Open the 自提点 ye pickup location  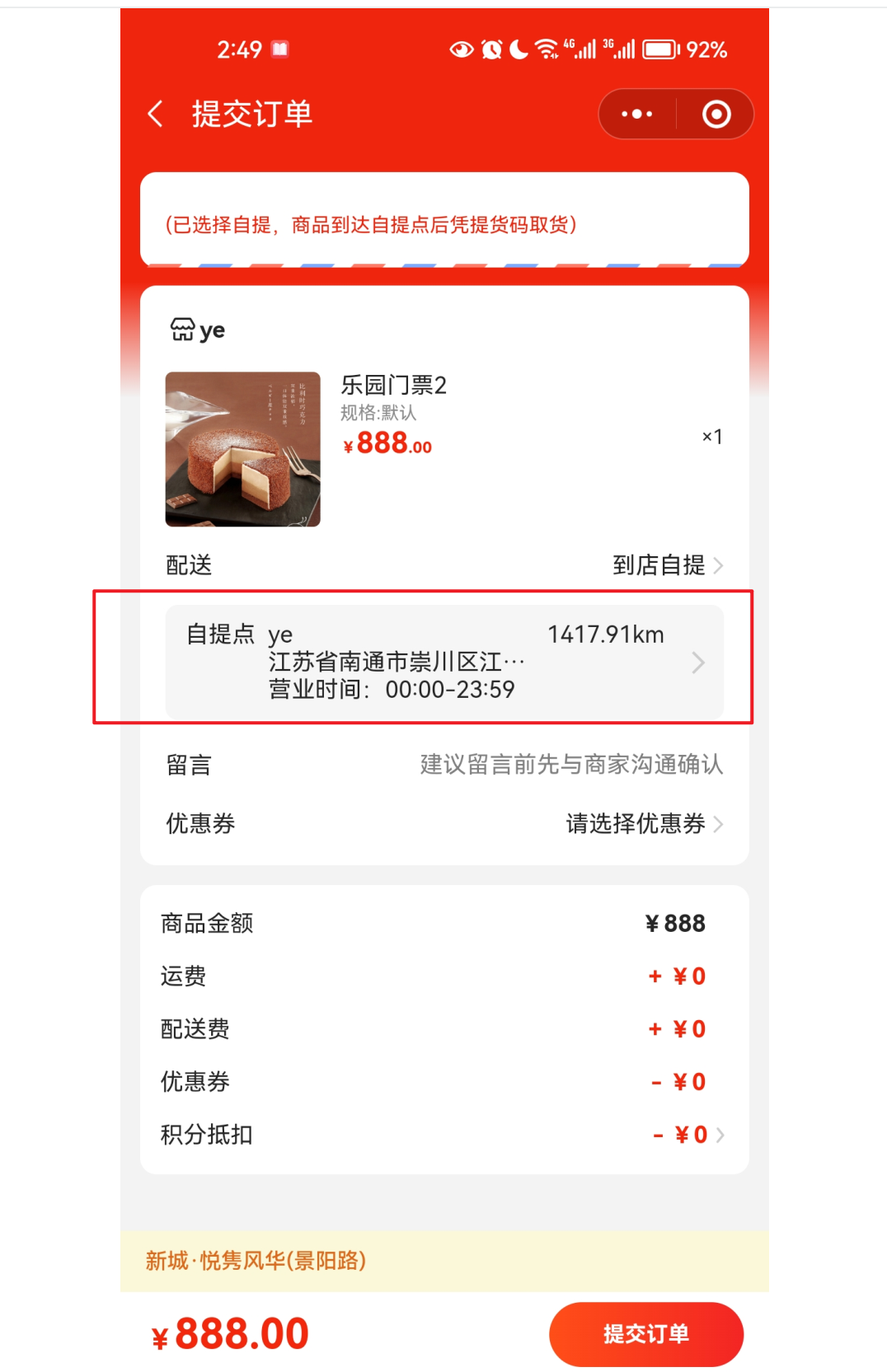(x=444, y=662)
